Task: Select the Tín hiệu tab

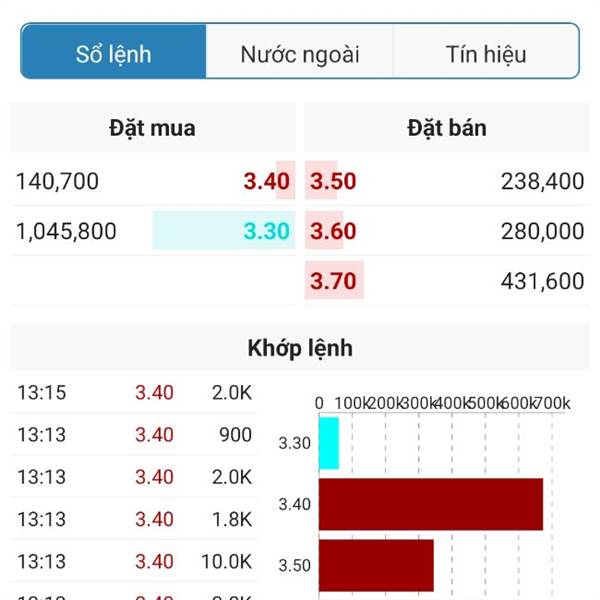Action: coord(486,53)
